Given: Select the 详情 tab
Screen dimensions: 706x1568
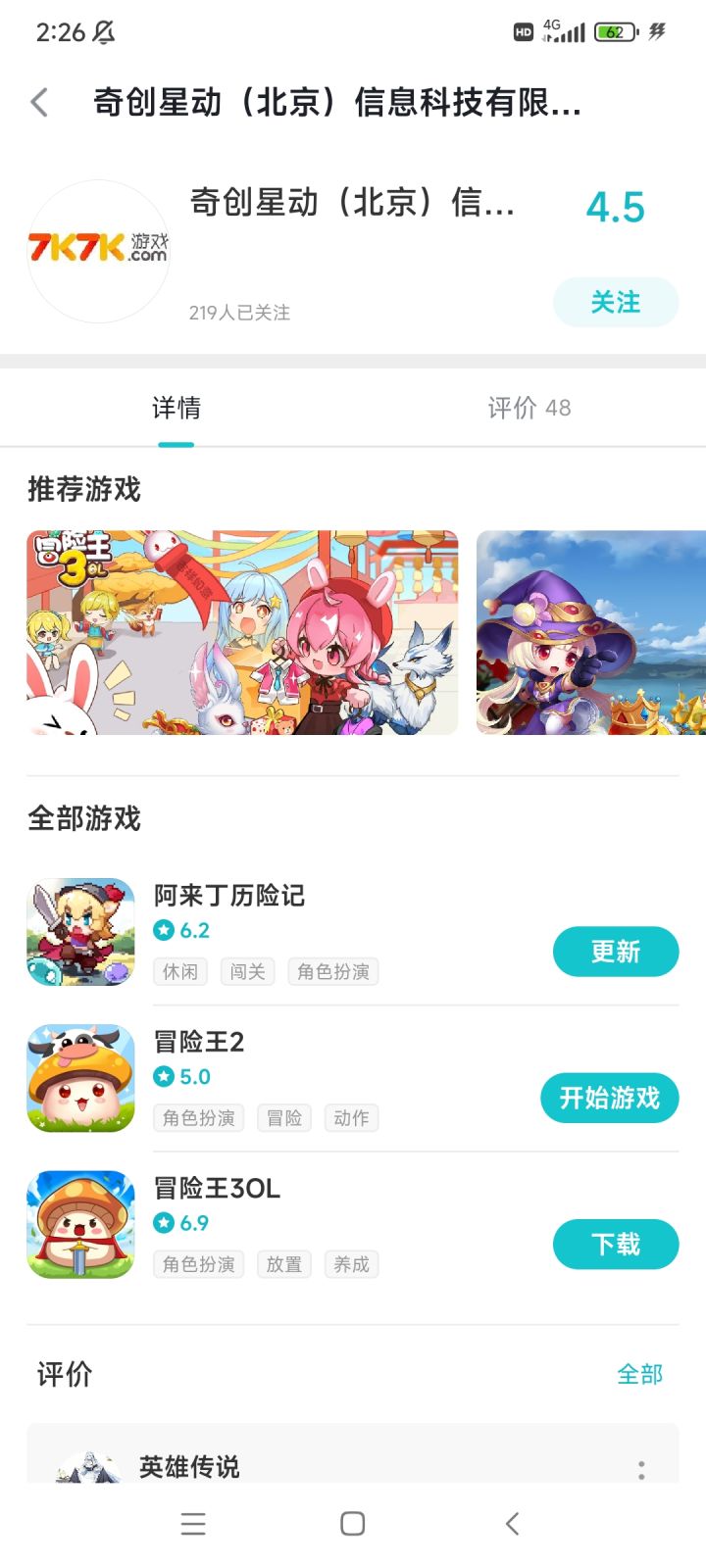Looking at the screenshot, I should 176,408.
